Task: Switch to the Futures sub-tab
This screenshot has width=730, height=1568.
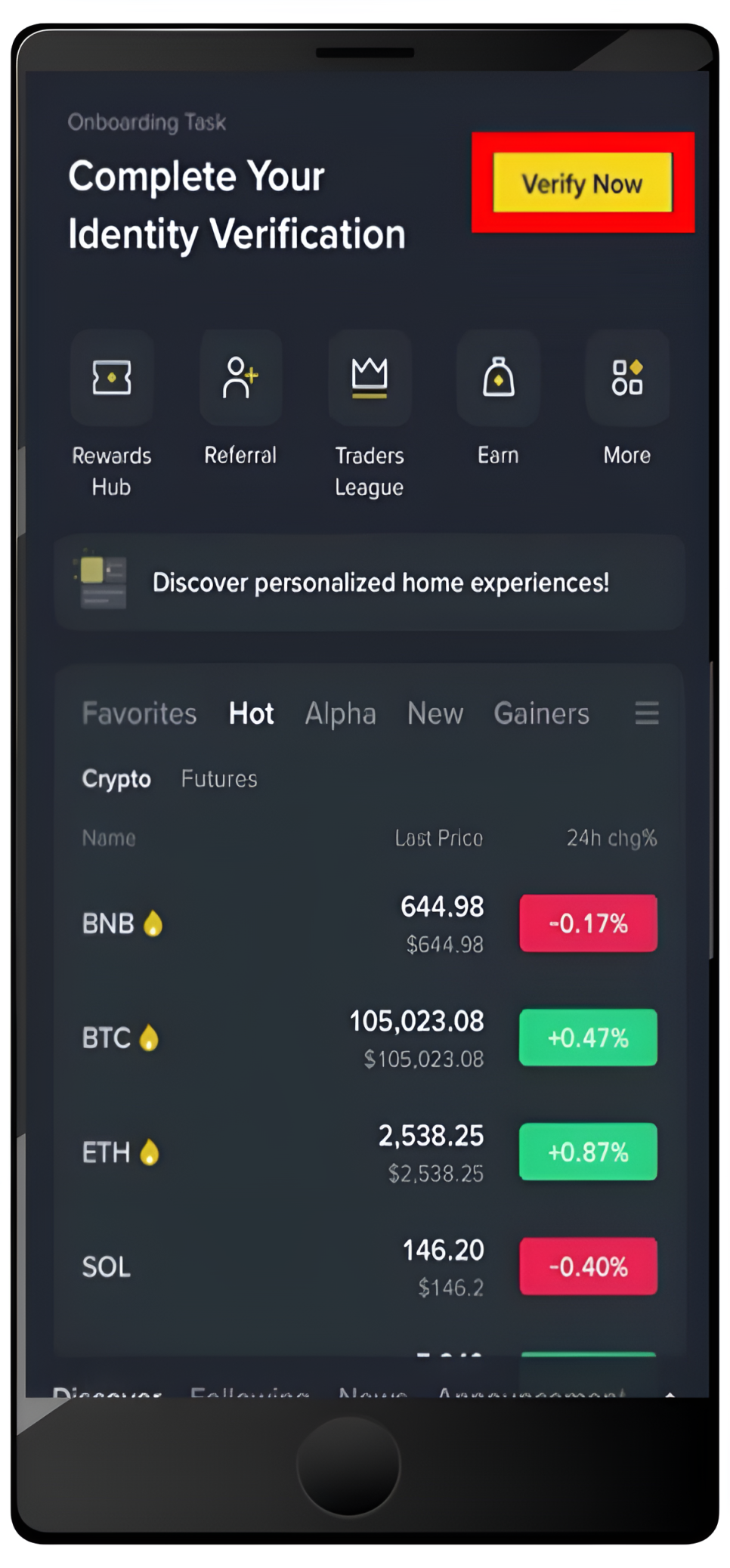Action: tap(219, 778)
